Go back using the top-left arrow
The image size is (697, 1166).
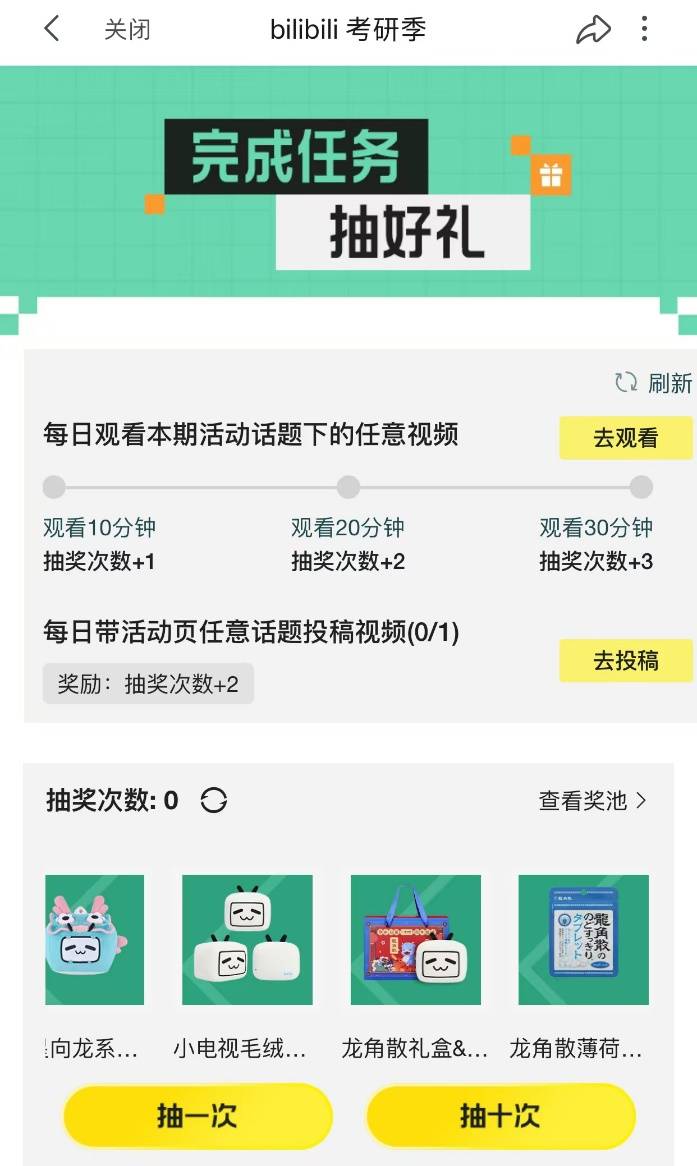tap(52, 30)
